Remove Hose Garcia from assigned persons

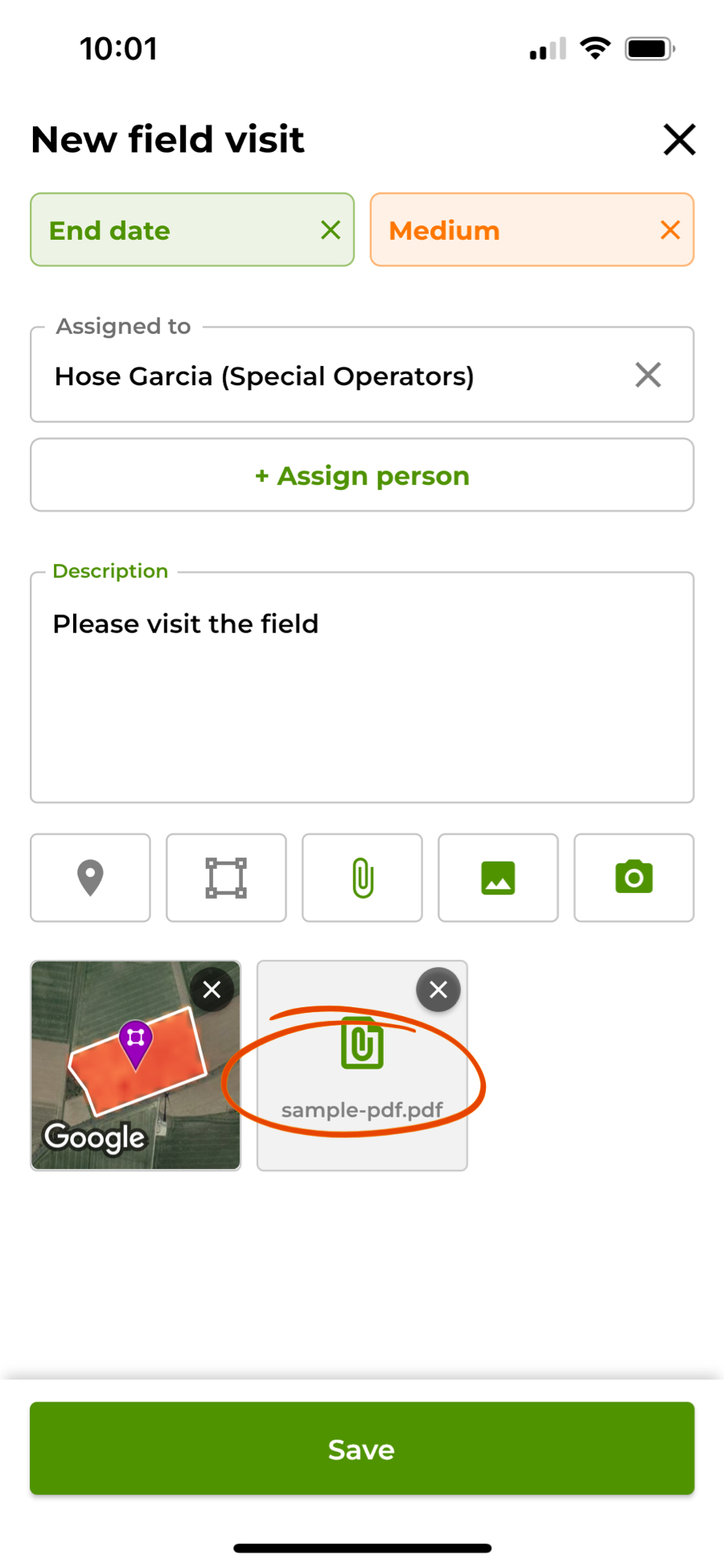tap(648, 375)
